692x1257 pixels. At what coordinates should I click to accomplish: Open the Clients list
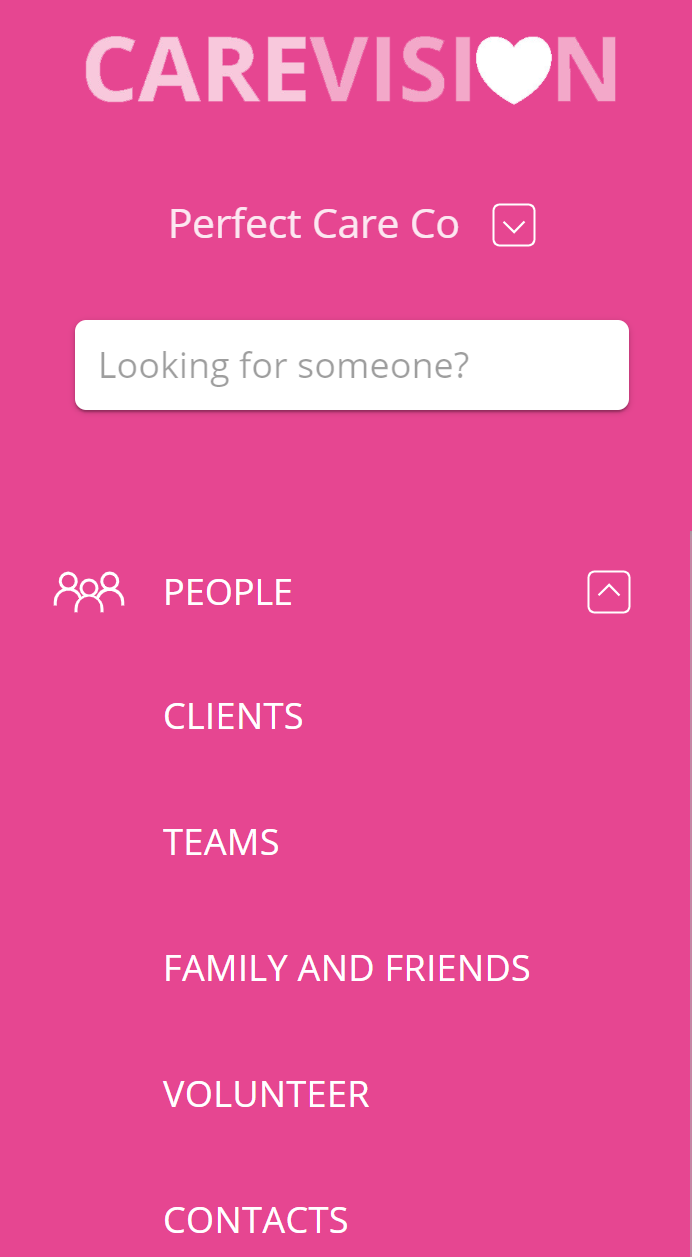[x=233, y=717]
